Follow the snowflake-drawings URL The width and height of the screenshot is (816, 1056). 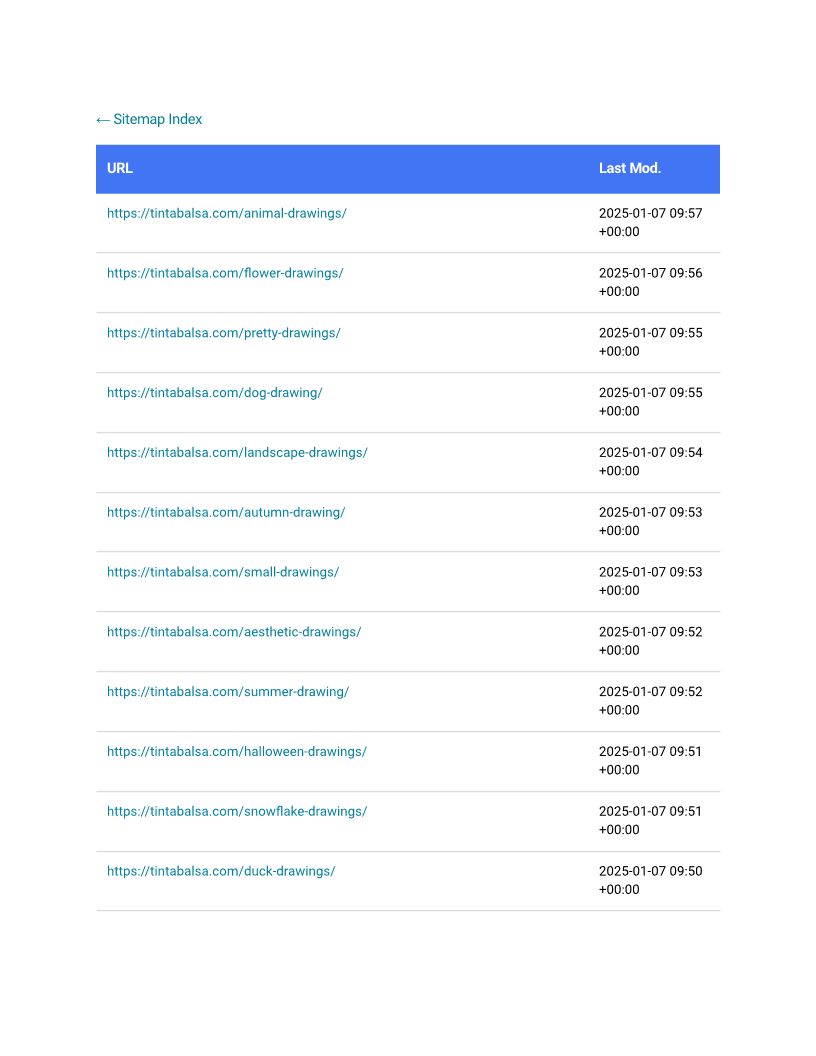click(237, 811)
